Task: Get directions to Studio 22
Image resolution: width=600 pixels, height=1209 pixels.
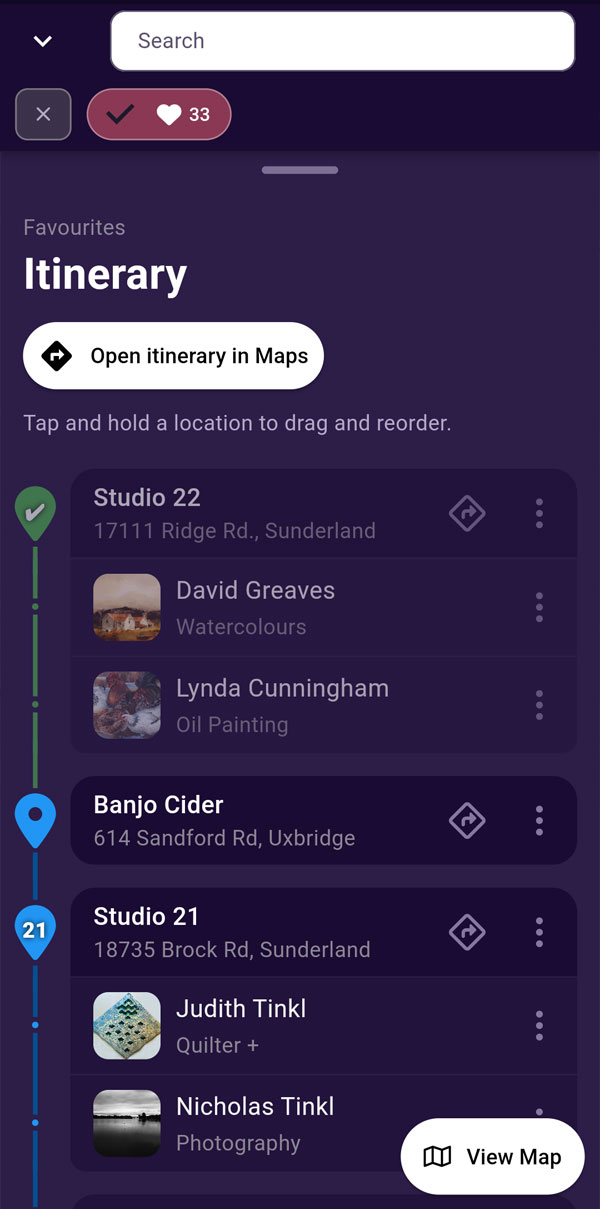Action: (467, 513)
